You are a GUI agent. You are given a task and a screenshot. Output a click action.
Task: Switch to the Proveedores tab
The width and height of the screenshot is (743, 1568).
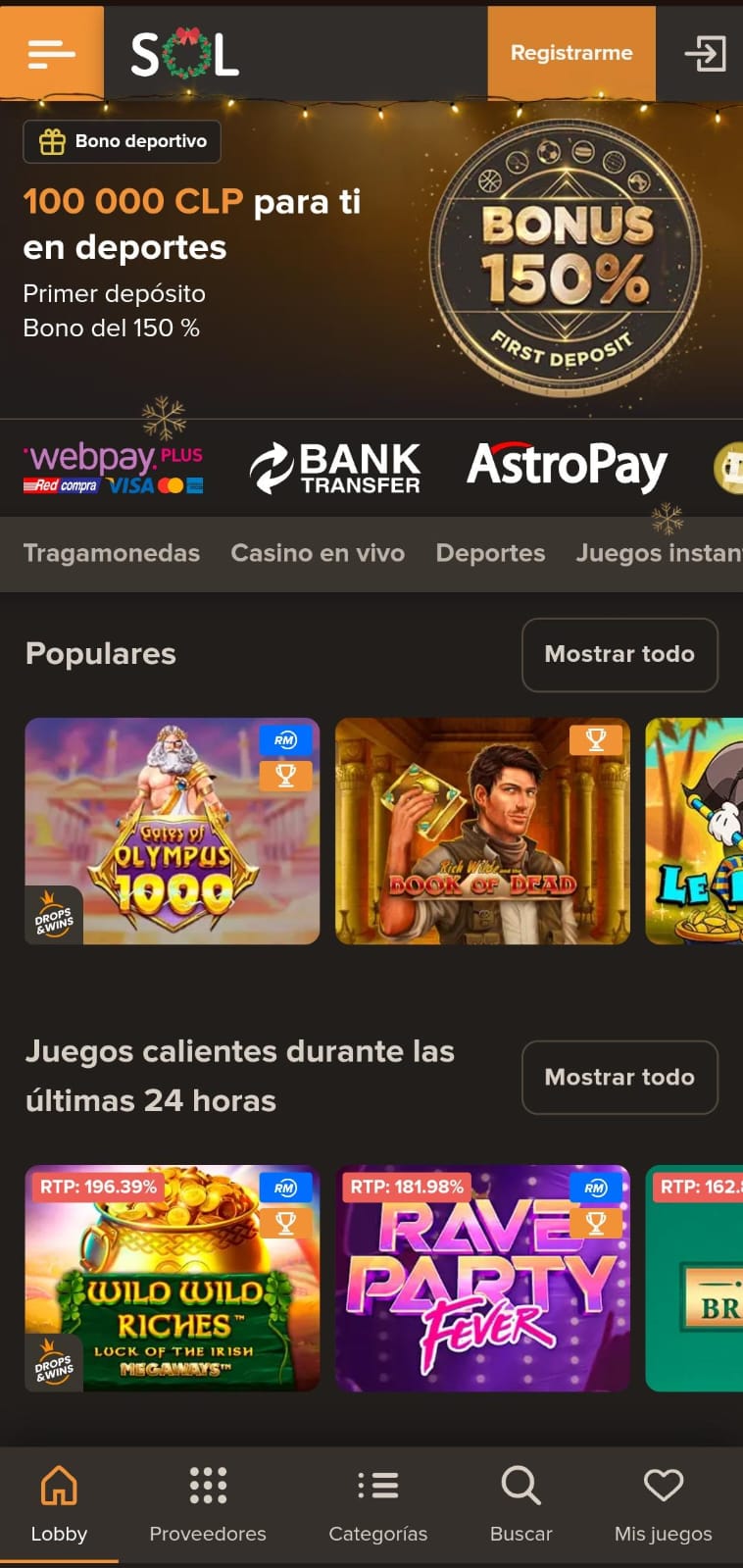pos(208,1504)
